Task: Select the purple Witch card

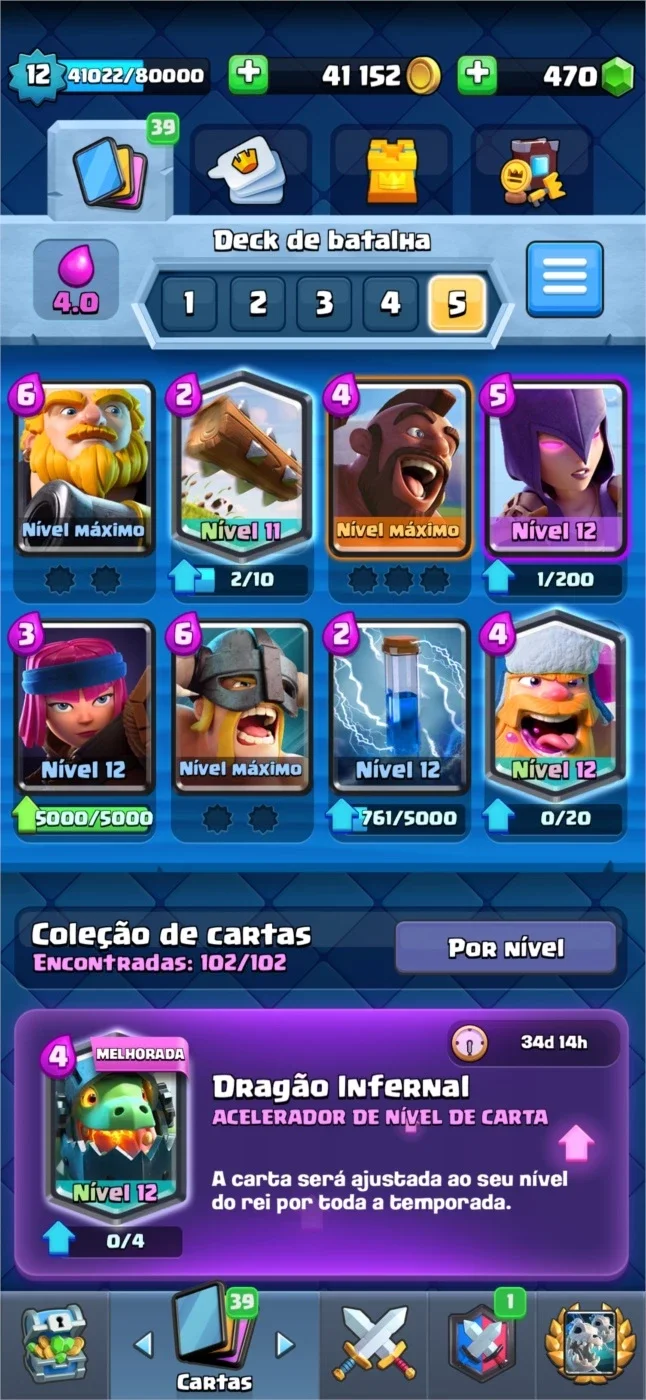Action: (556, 468)
